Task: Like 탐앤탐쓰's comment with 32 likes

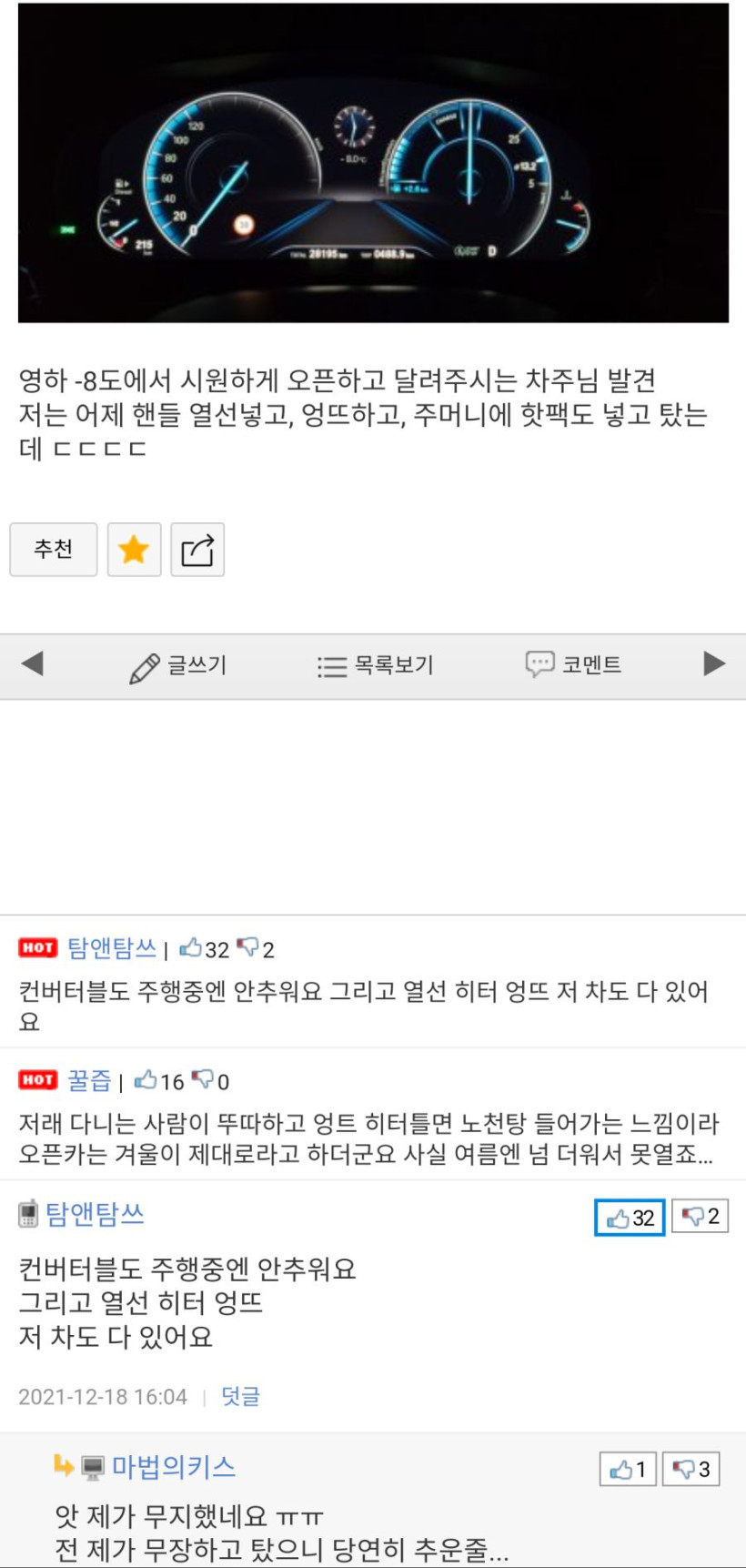Action: 630,1218
